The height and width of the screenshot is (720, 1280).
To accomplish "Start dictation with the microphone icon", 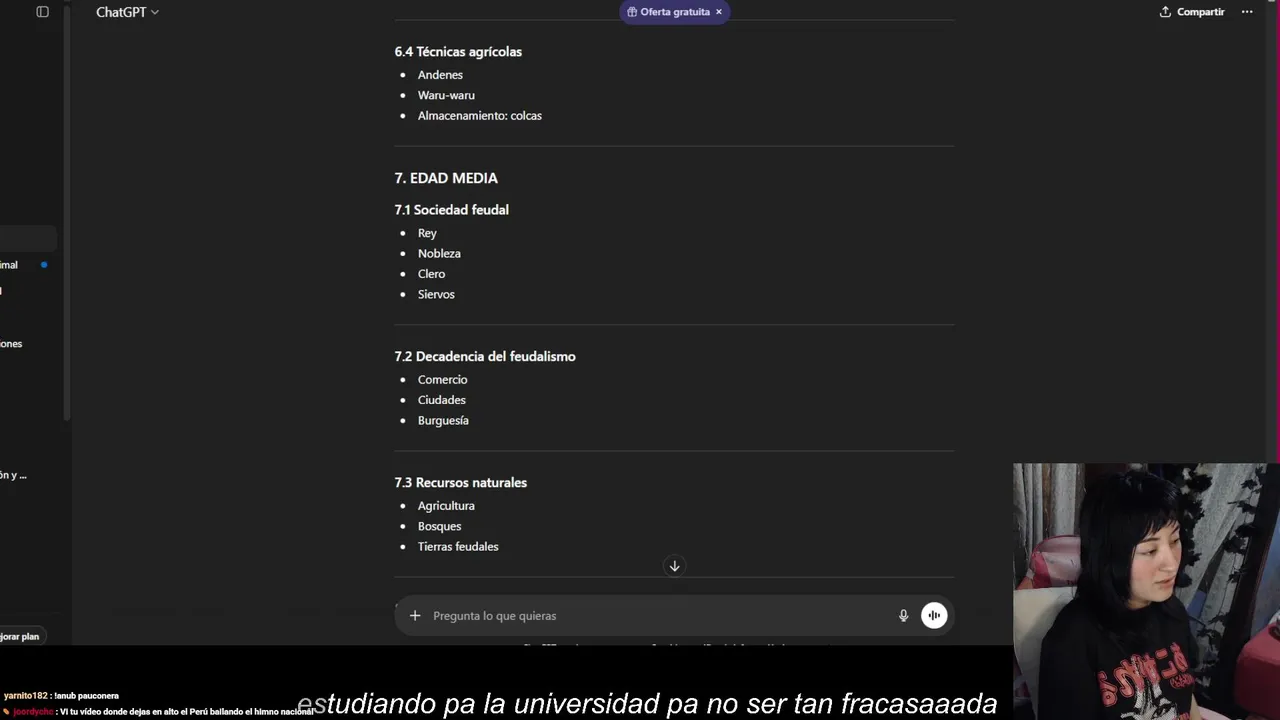I will [903, 616].
